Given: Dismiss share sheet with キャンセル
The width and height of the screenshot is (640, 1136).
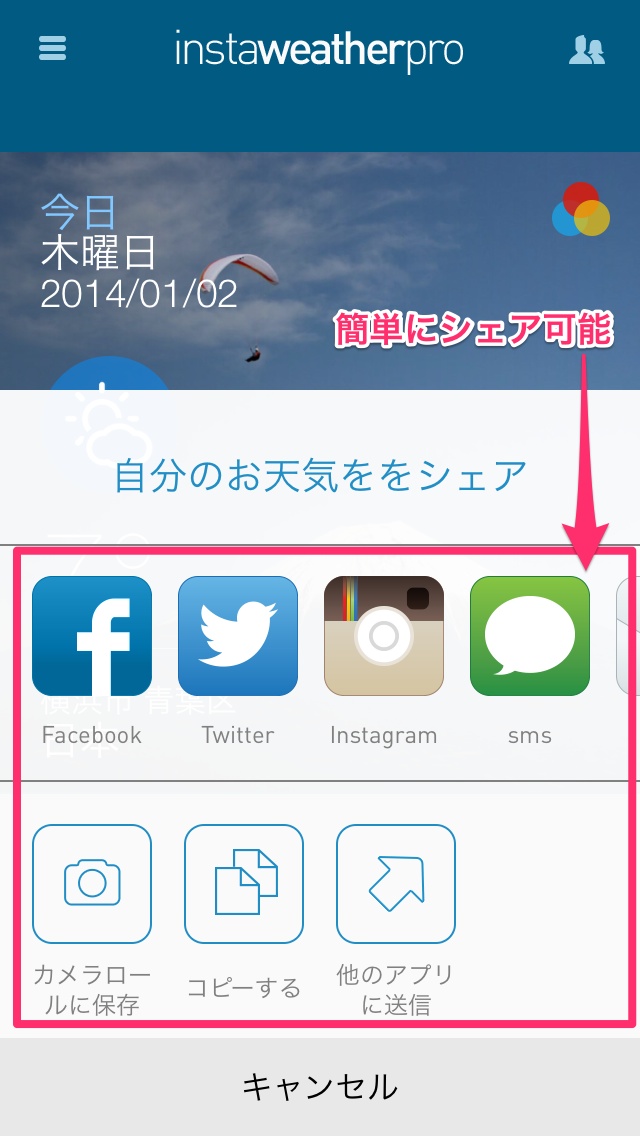Looking at the screenshot, I should click(320, 1086).
